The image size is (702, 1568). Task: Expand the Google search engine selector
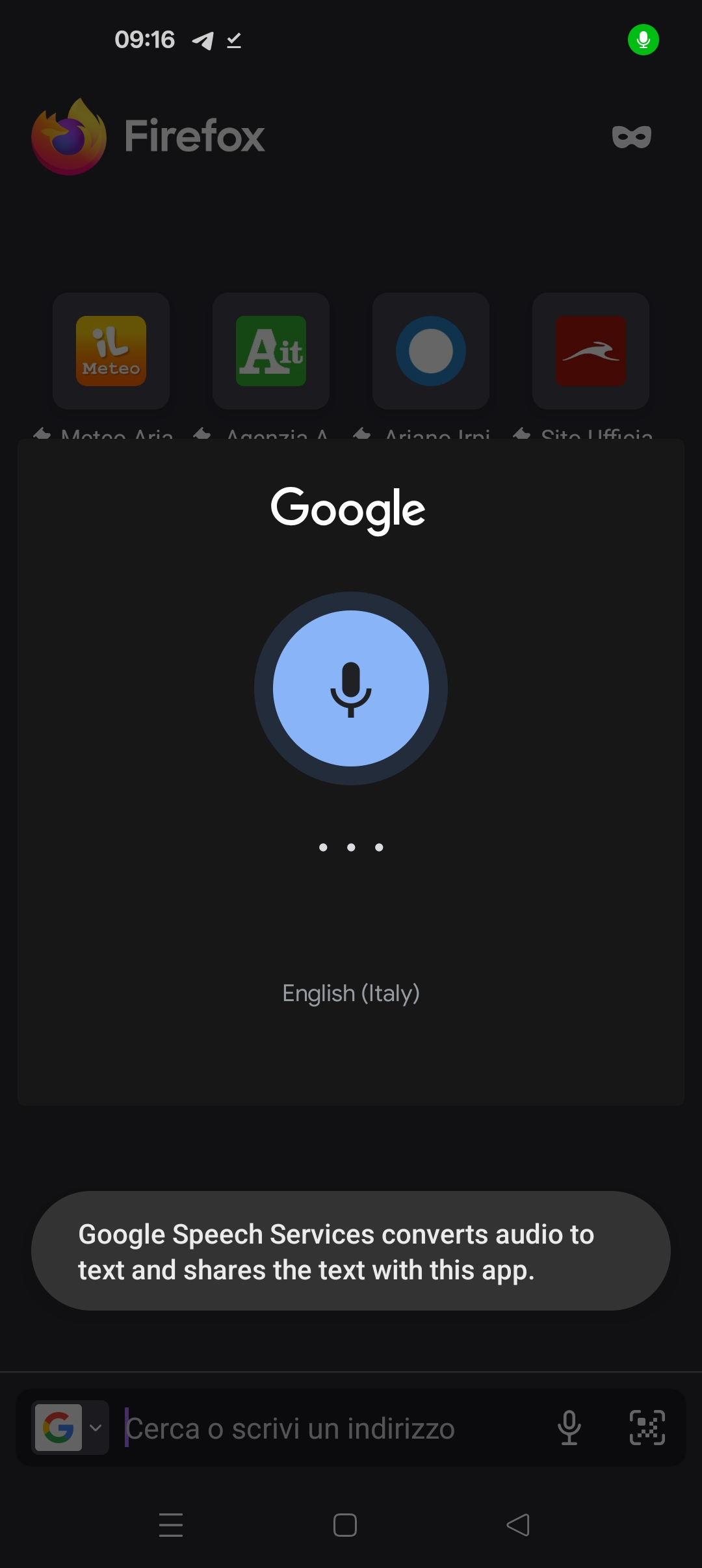coord(70,1428)
